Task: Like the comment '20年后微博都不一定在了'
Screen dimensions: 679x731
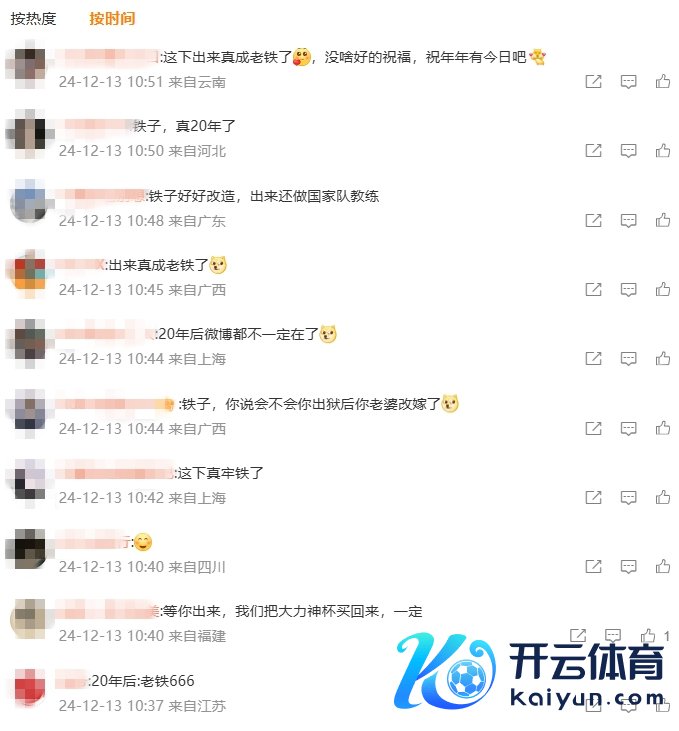Action: pyautogui.click(x=663, y=359)
